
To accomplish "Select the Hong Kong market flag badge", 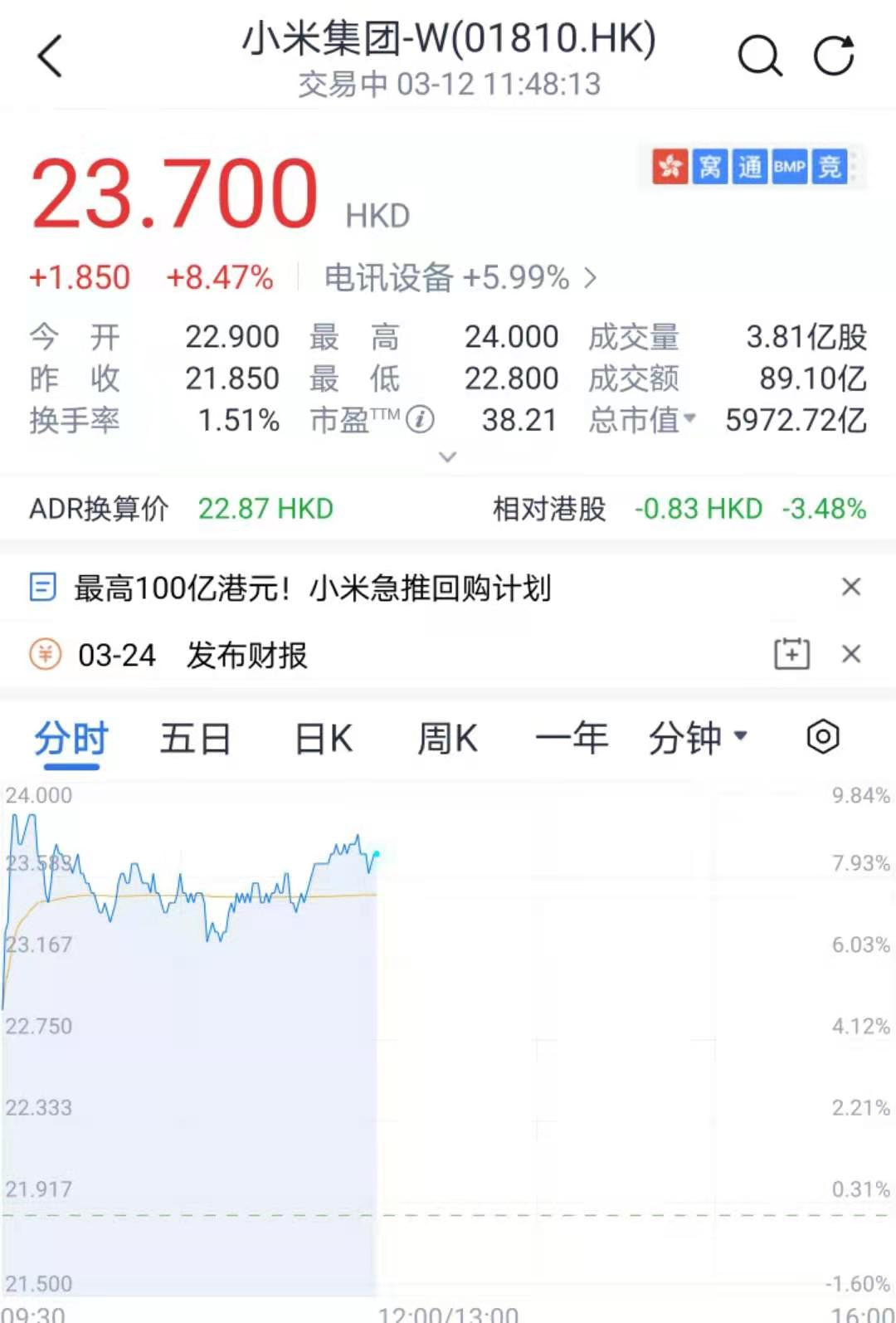I will tap(669, 167).
